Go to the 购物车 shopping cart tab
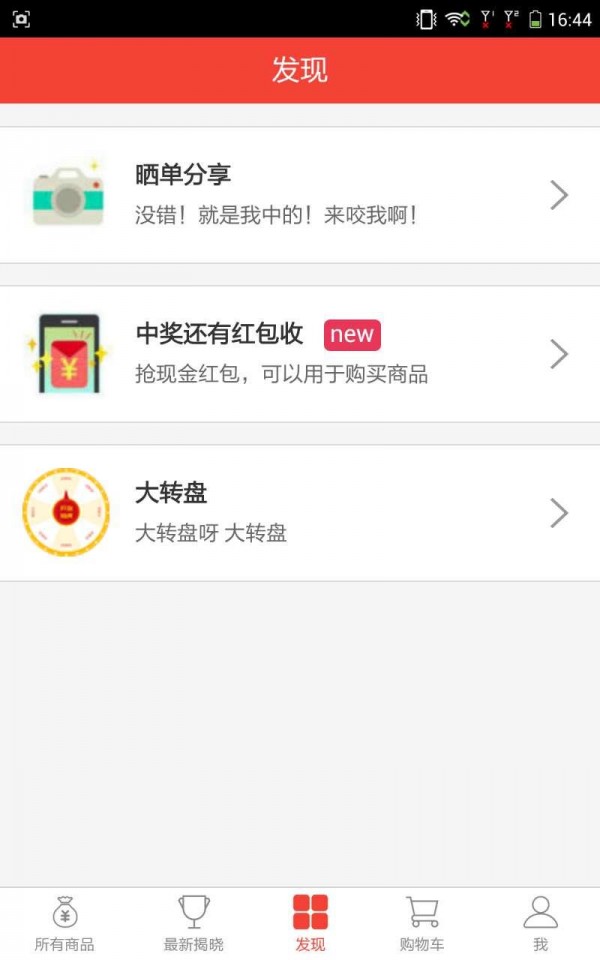This screenshot has width=600, height=960. [x=422, y=923]
